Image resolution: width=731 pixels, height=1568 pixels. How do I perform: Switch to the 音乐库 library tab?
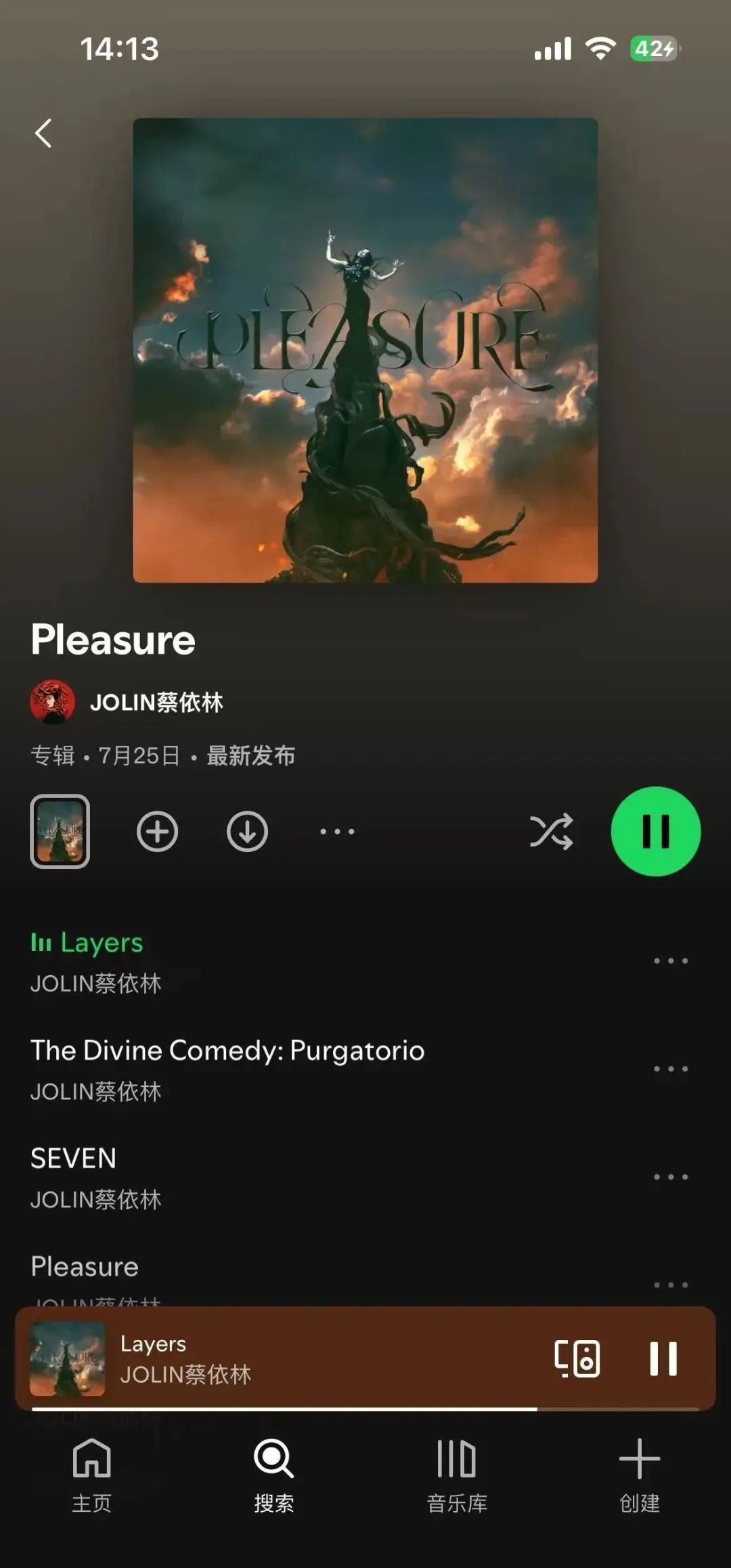click(457, 1475)
